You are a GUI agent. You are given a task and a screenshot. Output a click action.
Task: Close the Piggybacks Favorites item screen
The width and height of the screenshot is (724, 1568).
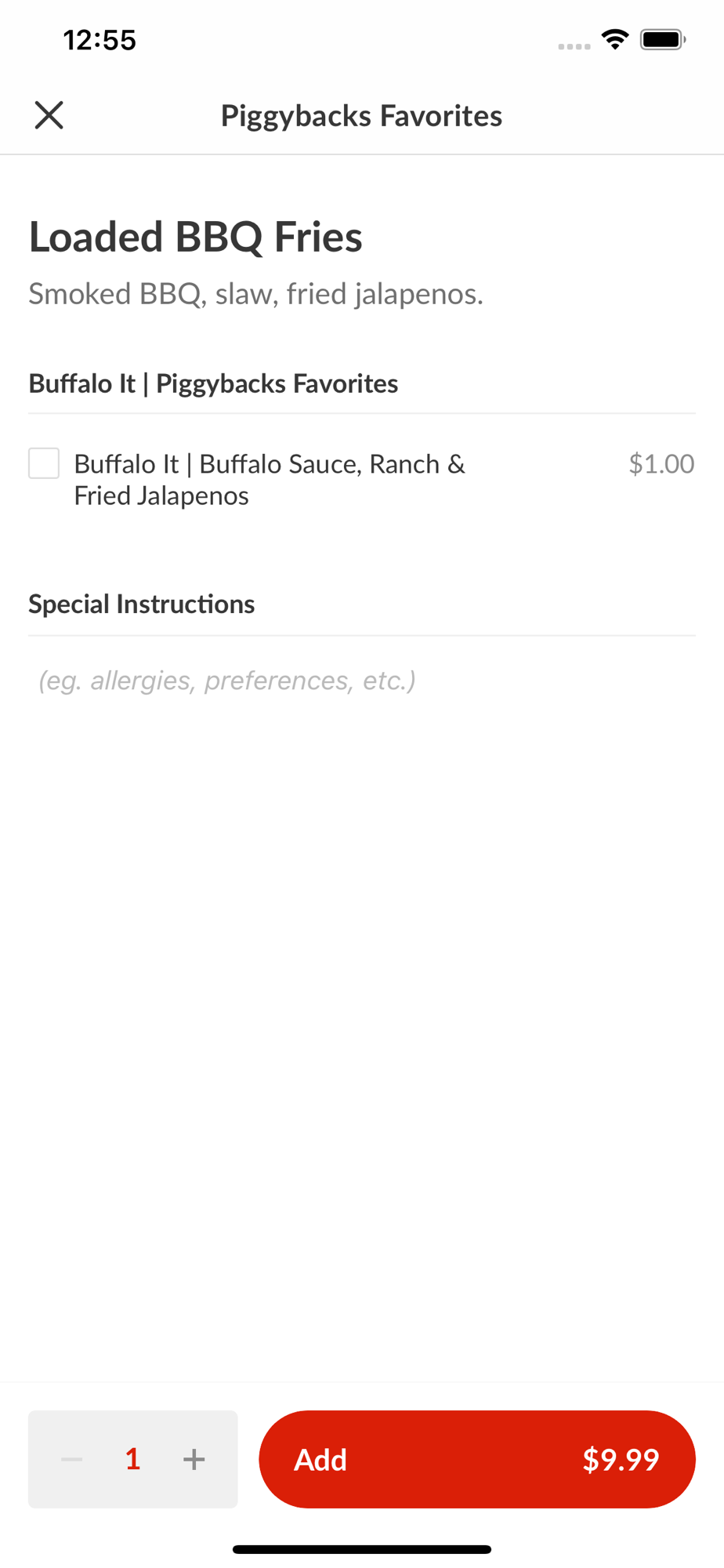pos(49,115)
